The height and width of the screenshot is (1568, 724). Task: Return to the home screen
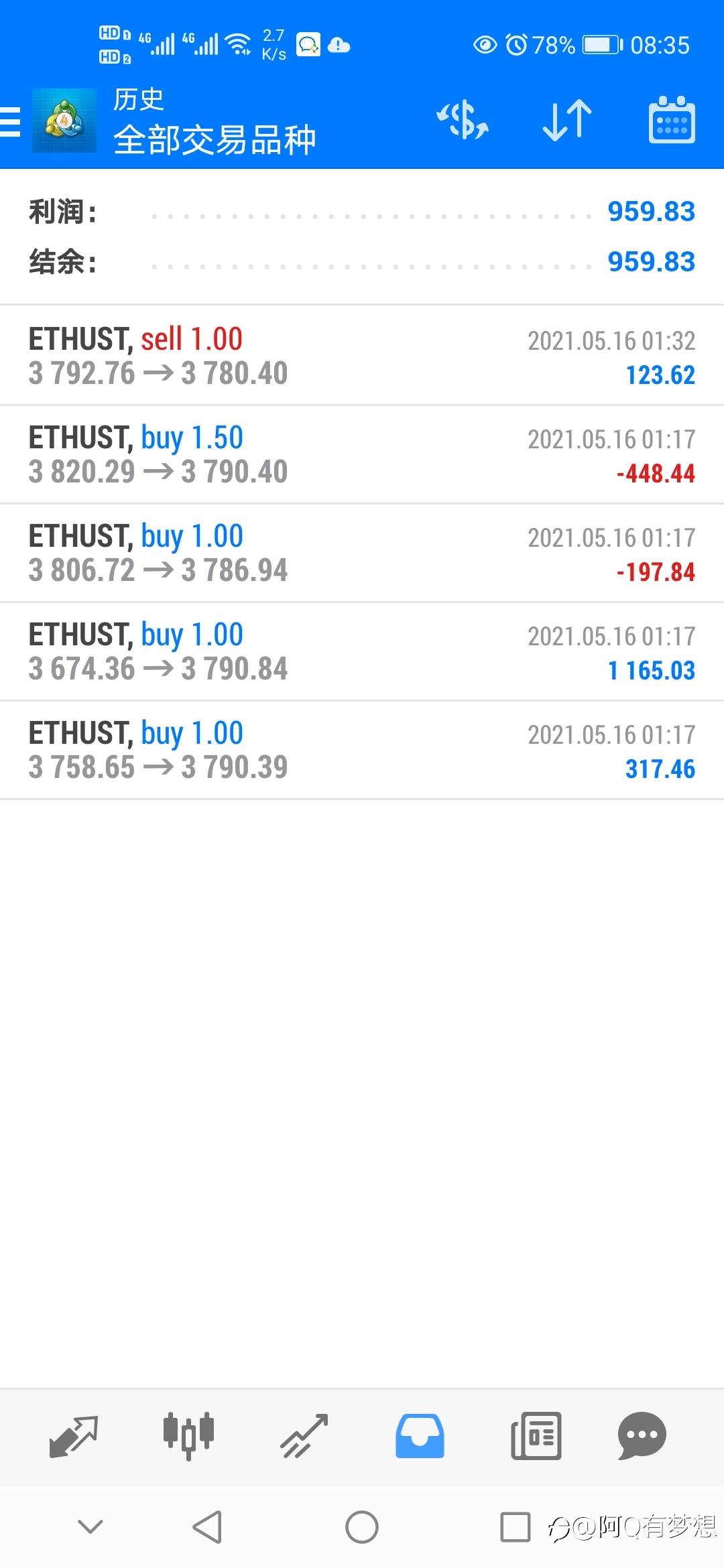(x=362, y=1528)
